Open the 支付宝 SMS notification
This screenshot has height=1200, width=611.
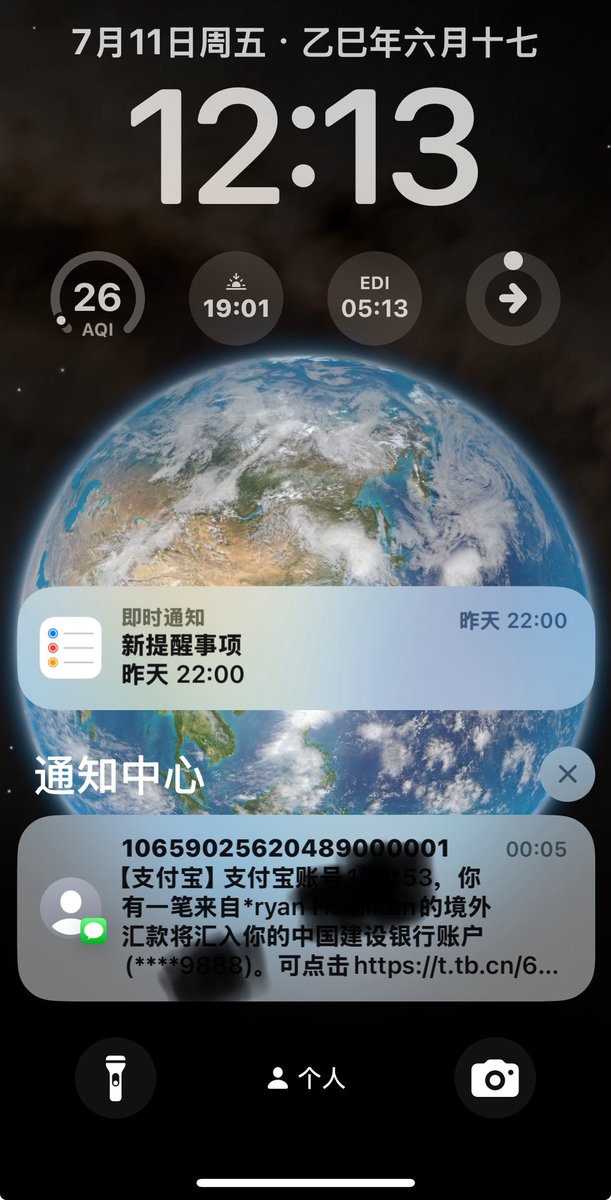tap(306, 908)
